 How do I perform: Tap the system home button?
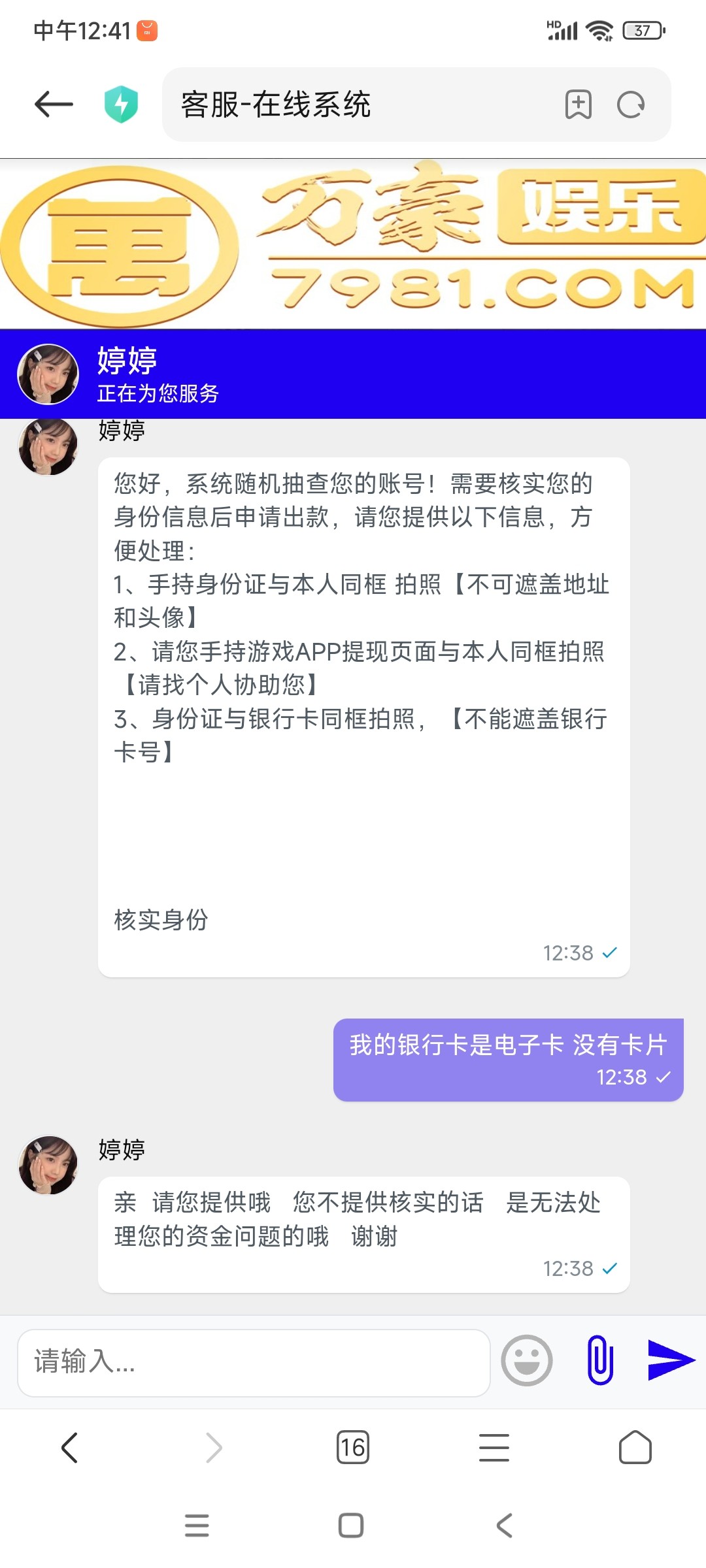point(351,1526)
